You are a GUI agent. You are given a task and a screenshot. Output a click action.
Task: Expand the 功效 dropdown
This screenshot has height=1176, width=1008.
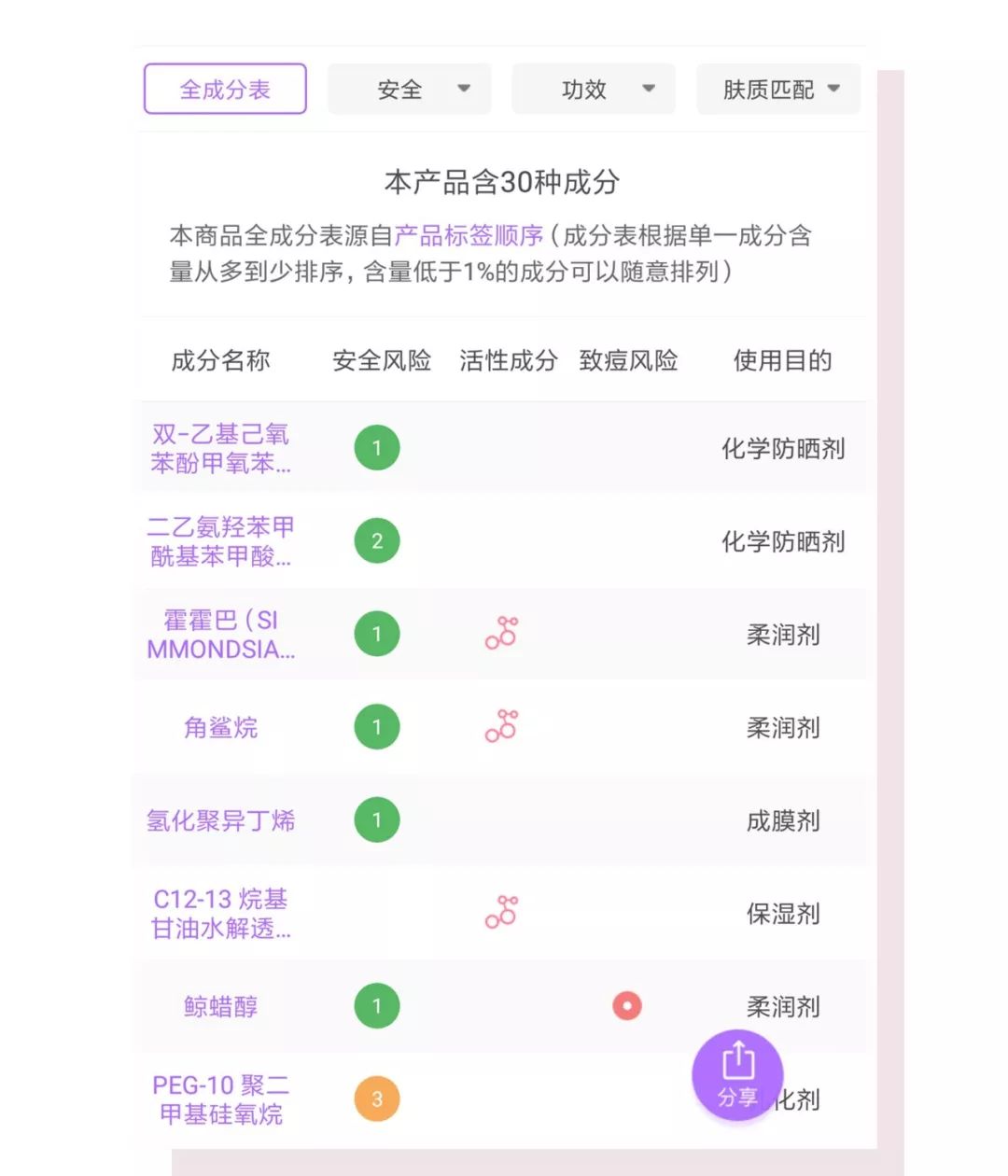(x=592, y=89)
